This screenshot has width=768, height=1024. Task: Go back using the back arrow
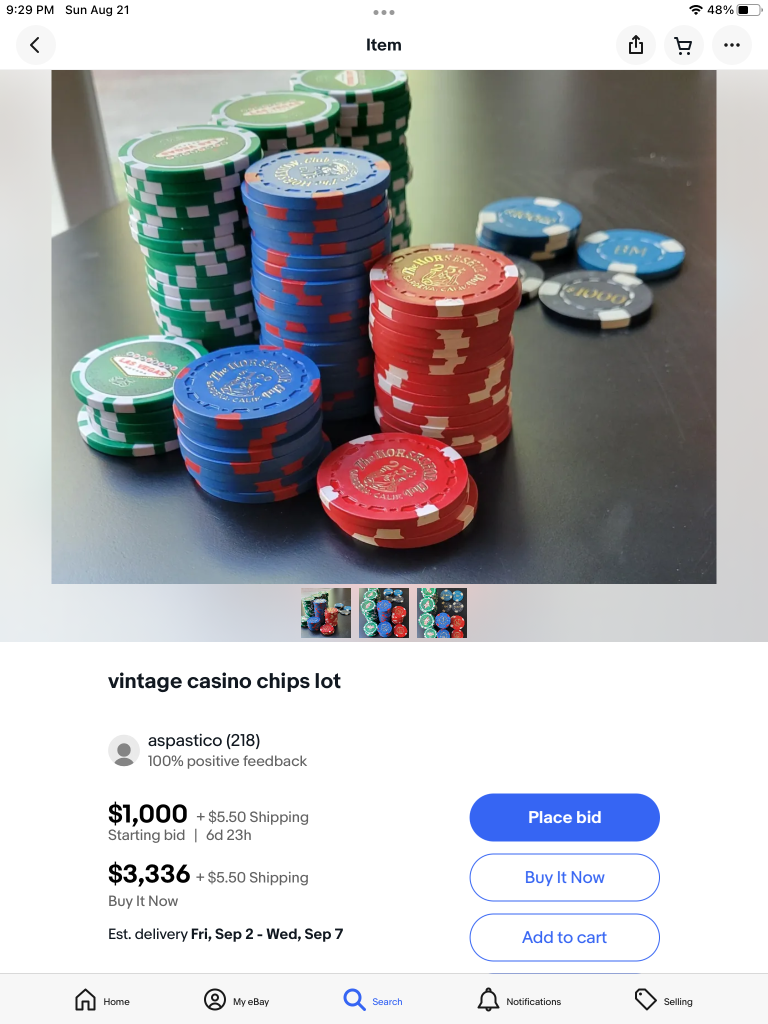35,45
